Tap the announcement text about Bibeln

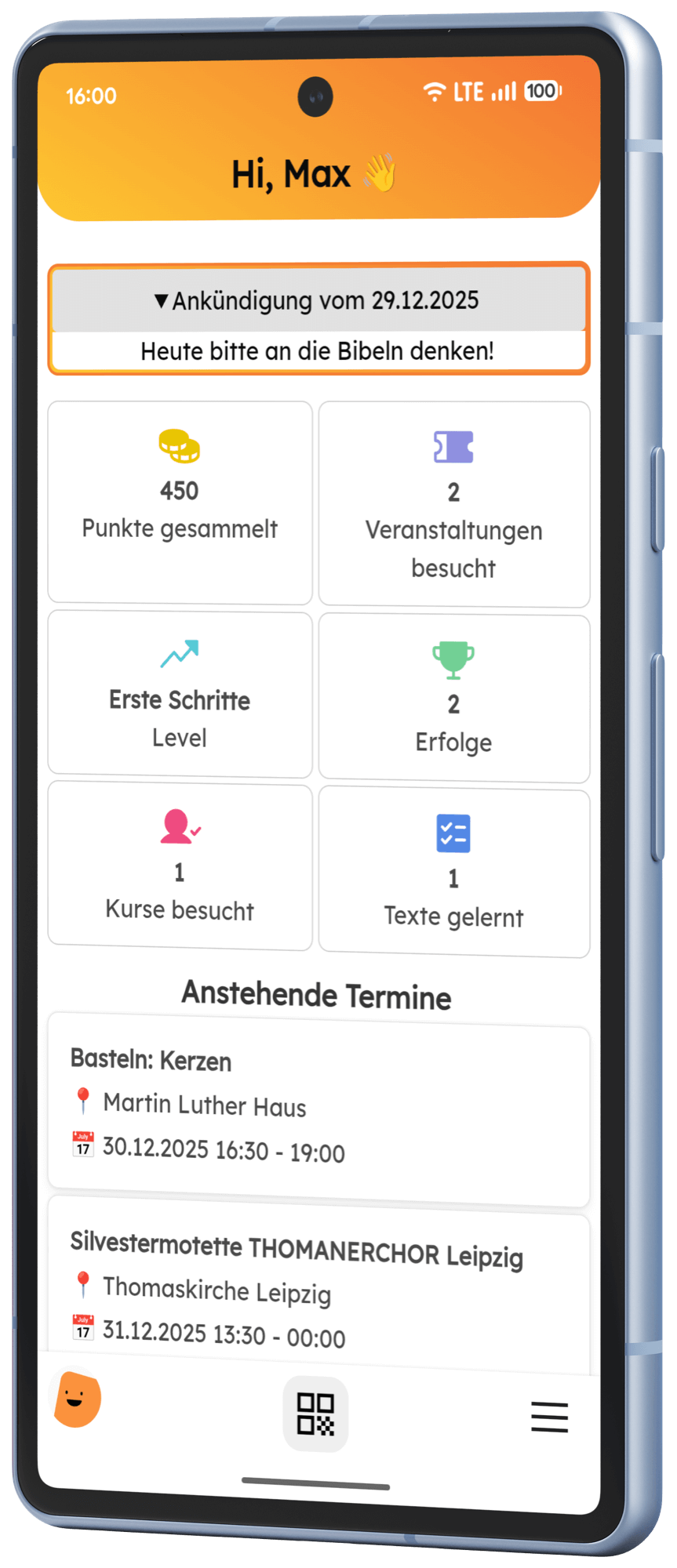tap(317, 351)
